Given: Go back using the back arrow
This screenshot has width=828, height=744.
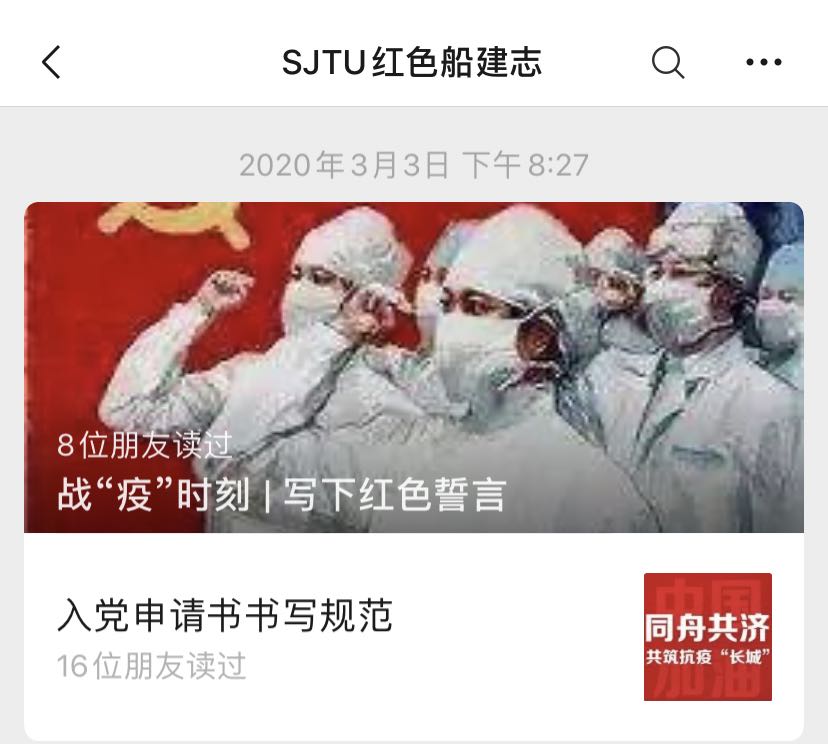Looking at the screenshot, I should pyautogui.click(x=52, y=63).
